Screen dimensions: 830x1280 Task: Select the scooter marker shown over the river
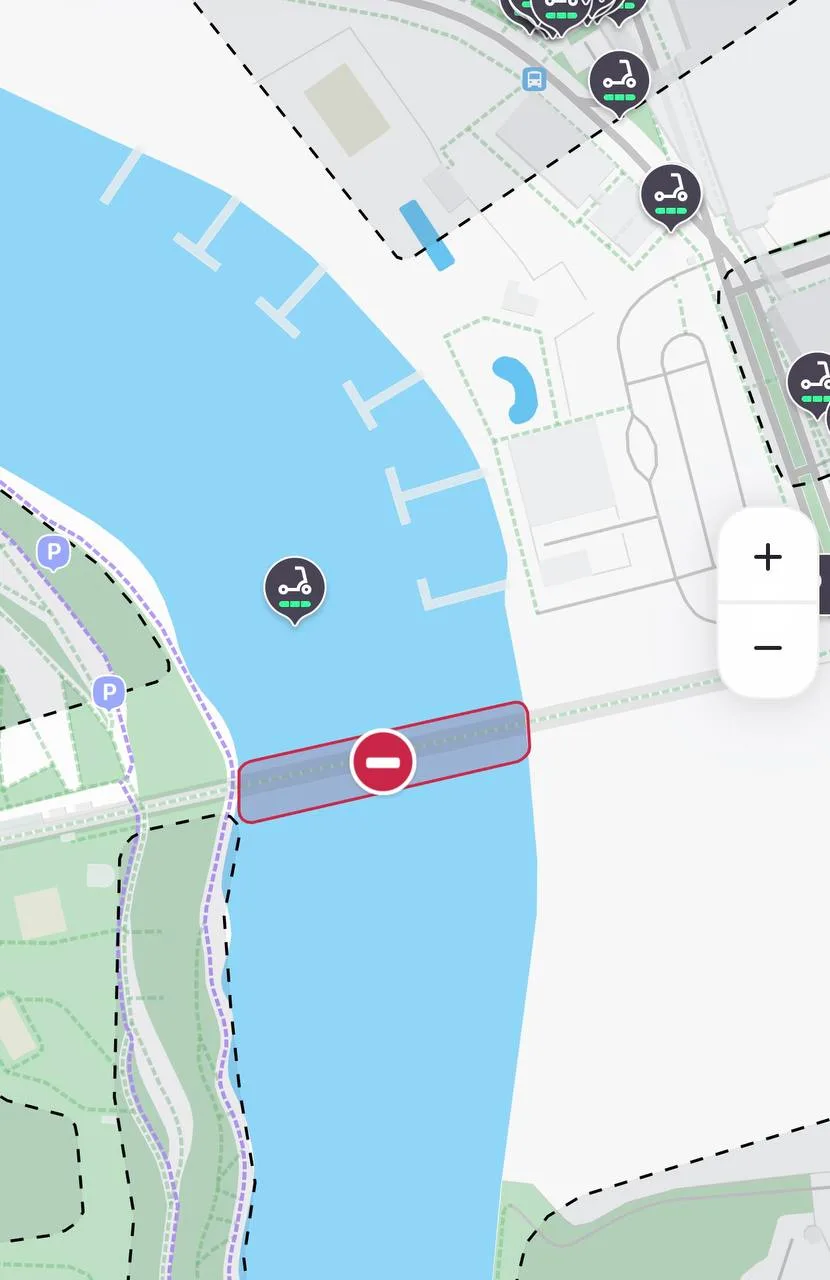click(295, 588)
